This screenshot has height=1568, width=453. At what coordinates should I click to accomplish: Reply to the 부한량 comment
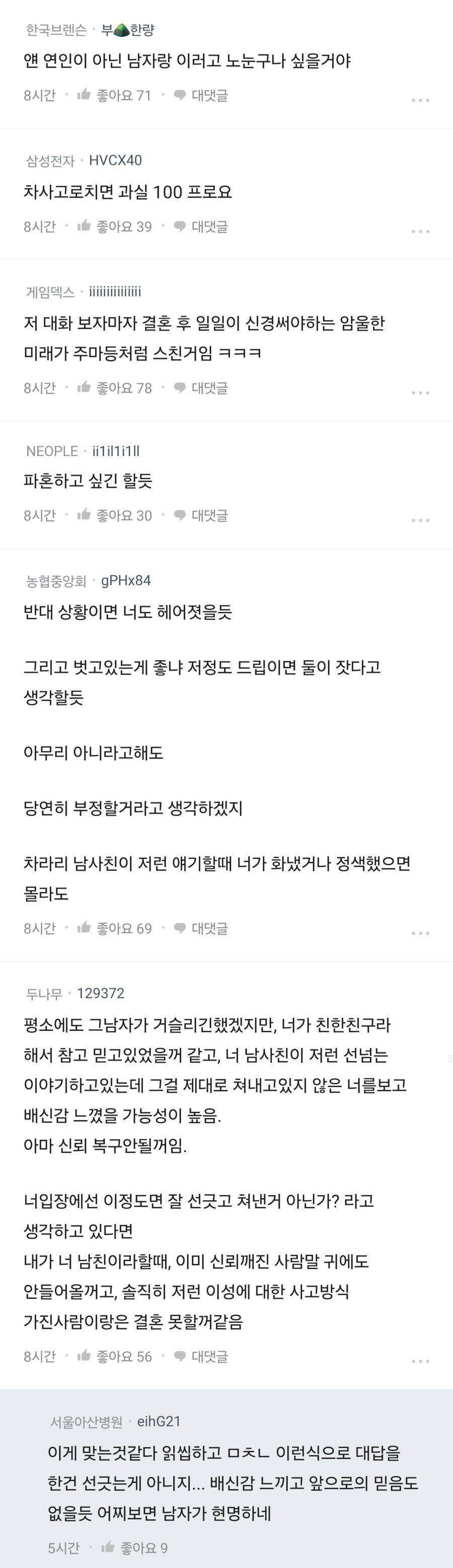click(201, 95)
